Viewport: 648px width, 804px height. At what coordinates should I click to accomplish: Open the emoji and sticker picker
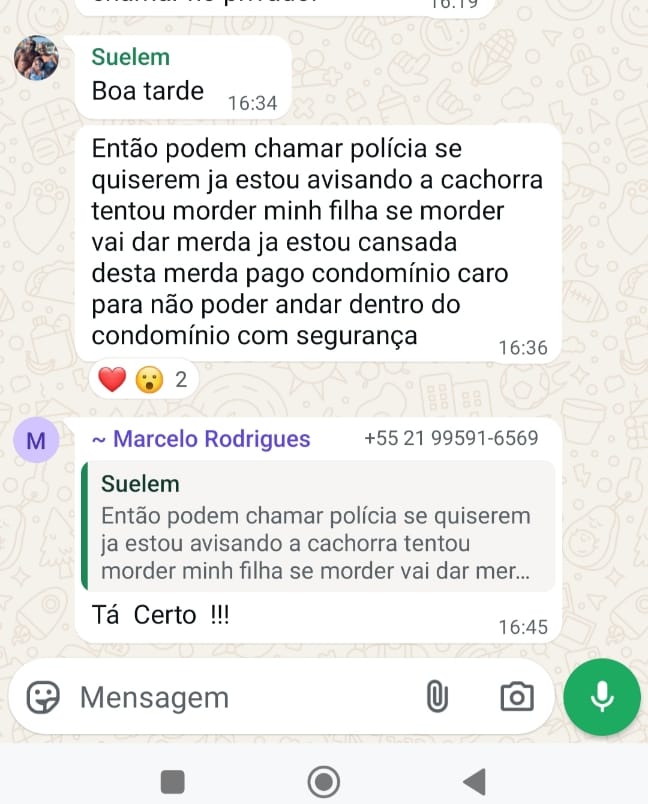coord(43,697)
